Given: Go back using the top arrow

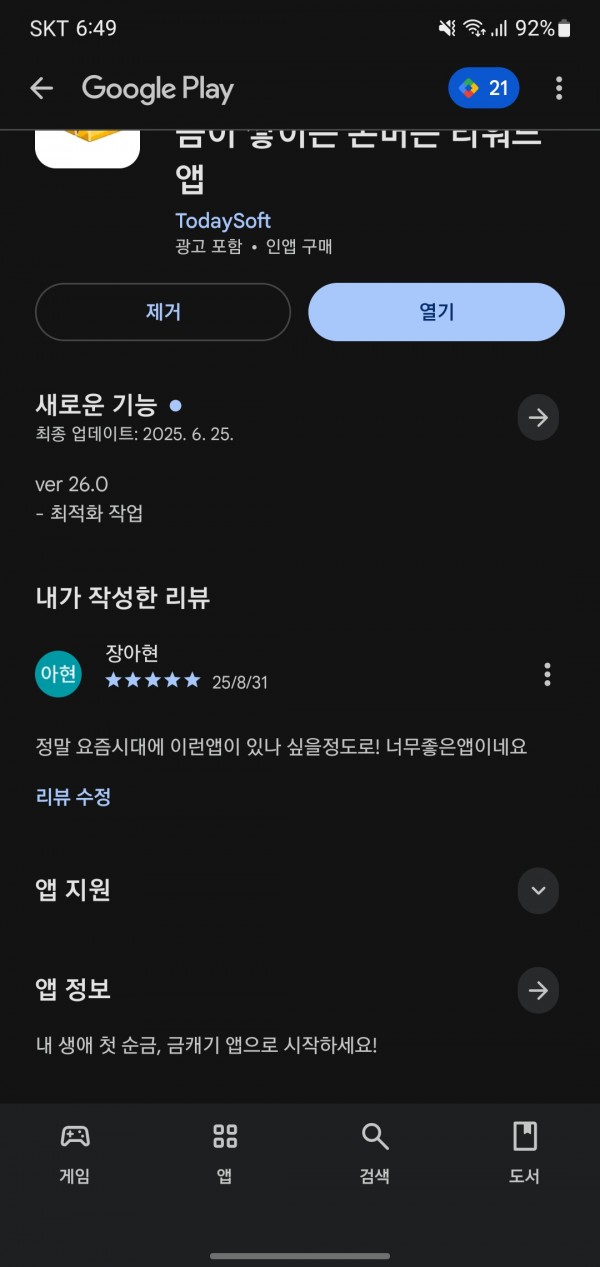Looking at the screenshot, I should tap(41, 88).
